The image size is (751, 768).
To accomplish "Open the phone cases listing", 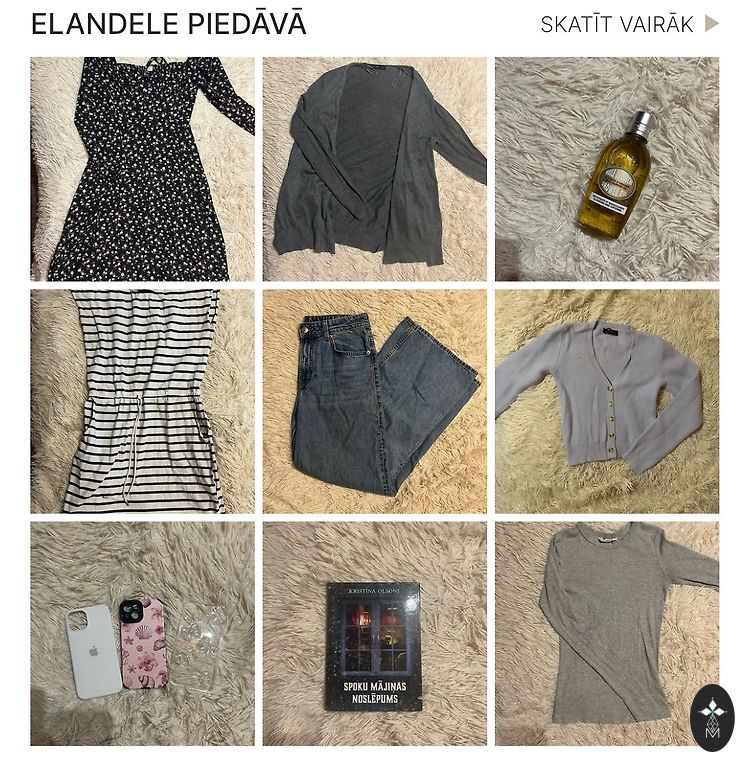I will pyautogui.click(x=142, y=633).
